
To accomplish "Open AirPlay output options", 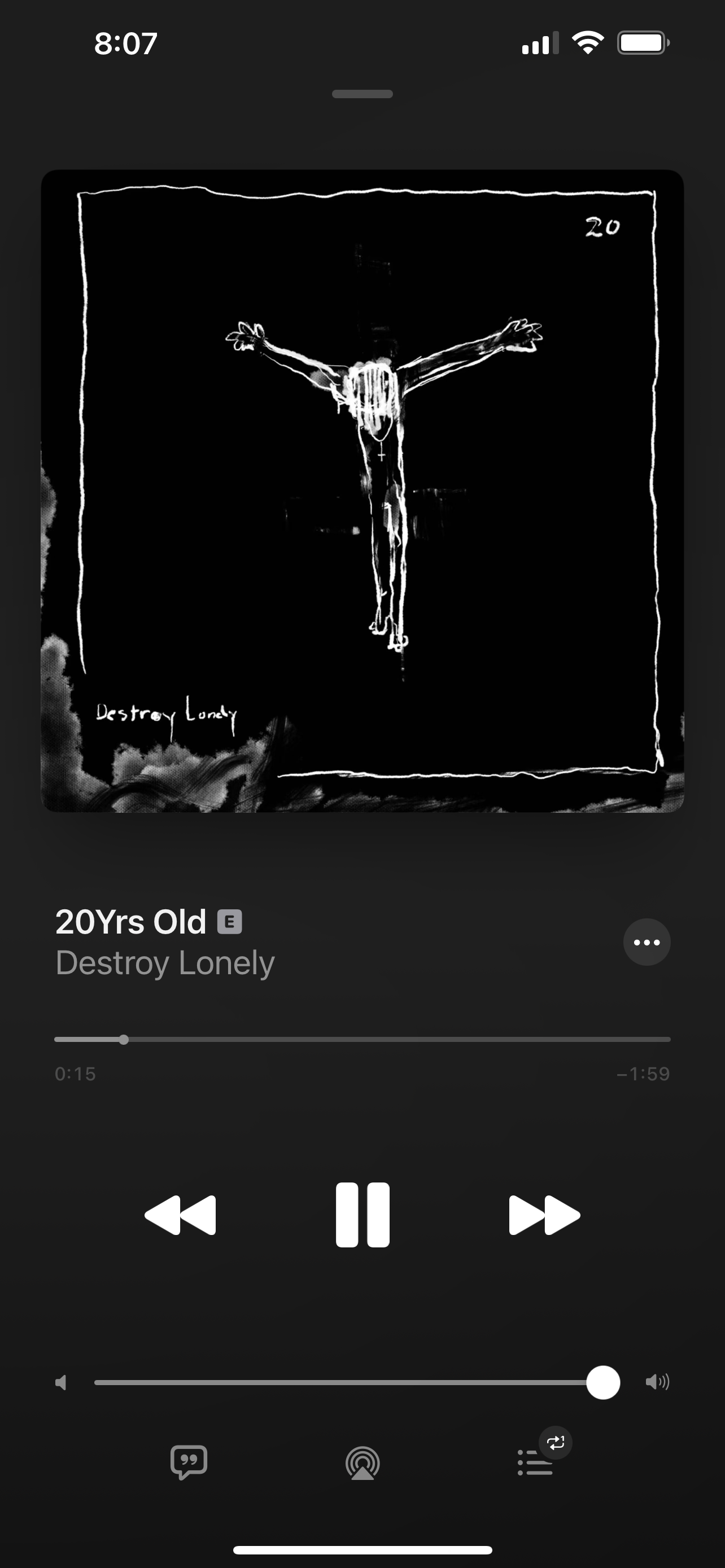I will [362, 1462].
